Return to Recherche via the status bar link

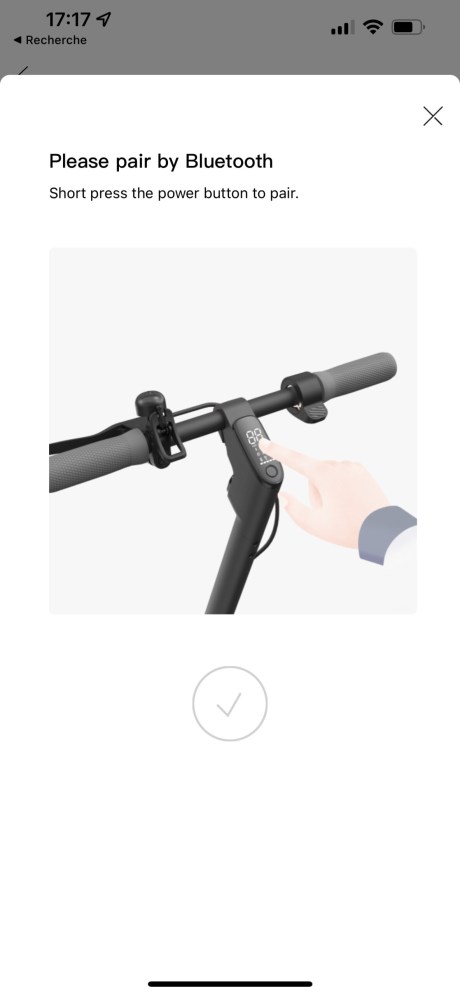pos(49,40)
